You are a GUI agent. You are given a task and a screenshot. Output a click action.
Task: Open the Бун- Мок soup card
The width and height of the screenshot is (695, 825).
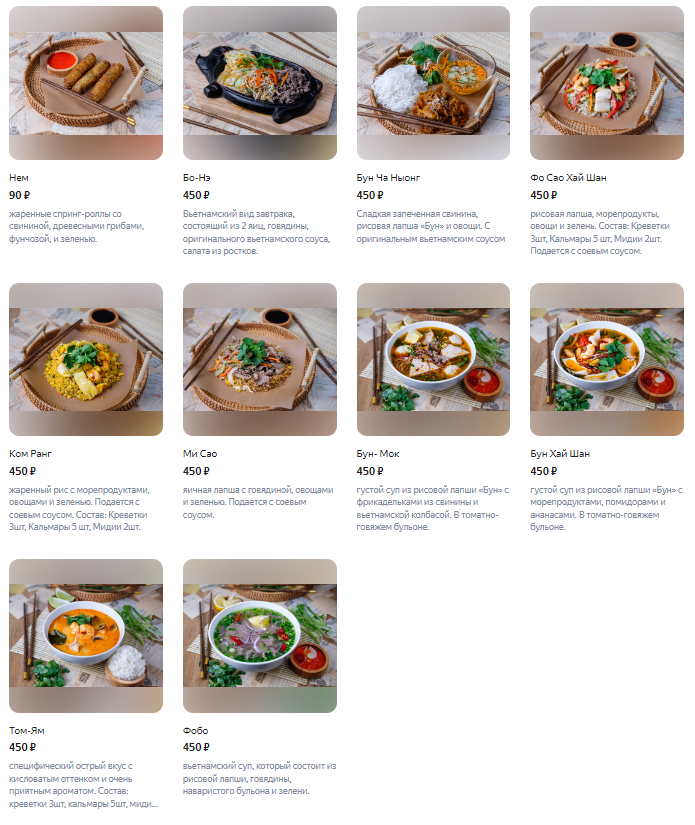pyautogui.click(x=433, y=359)
